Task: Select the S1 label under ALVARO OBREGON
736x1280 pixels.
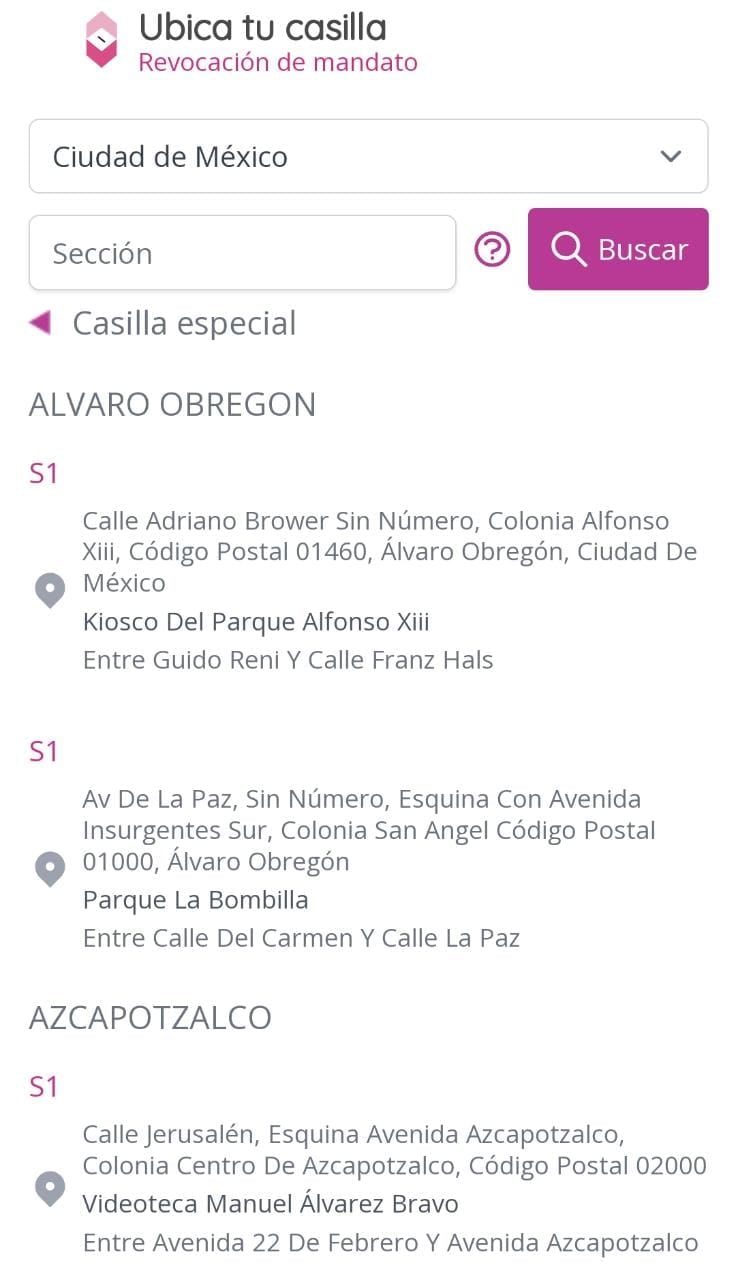Action: pos(44,473)
